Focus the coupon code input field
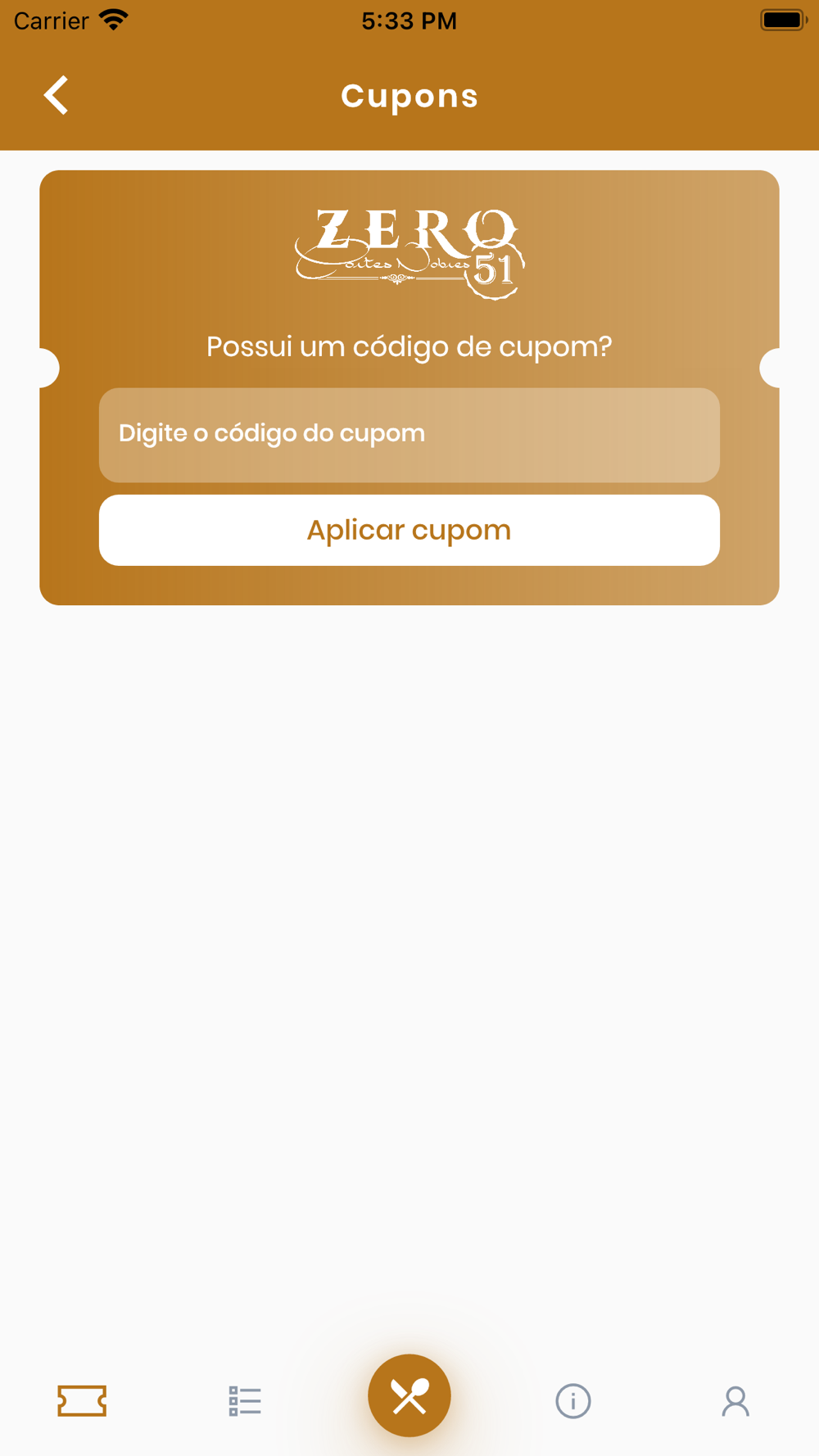819x1456 pixels. tap(409, 434)
